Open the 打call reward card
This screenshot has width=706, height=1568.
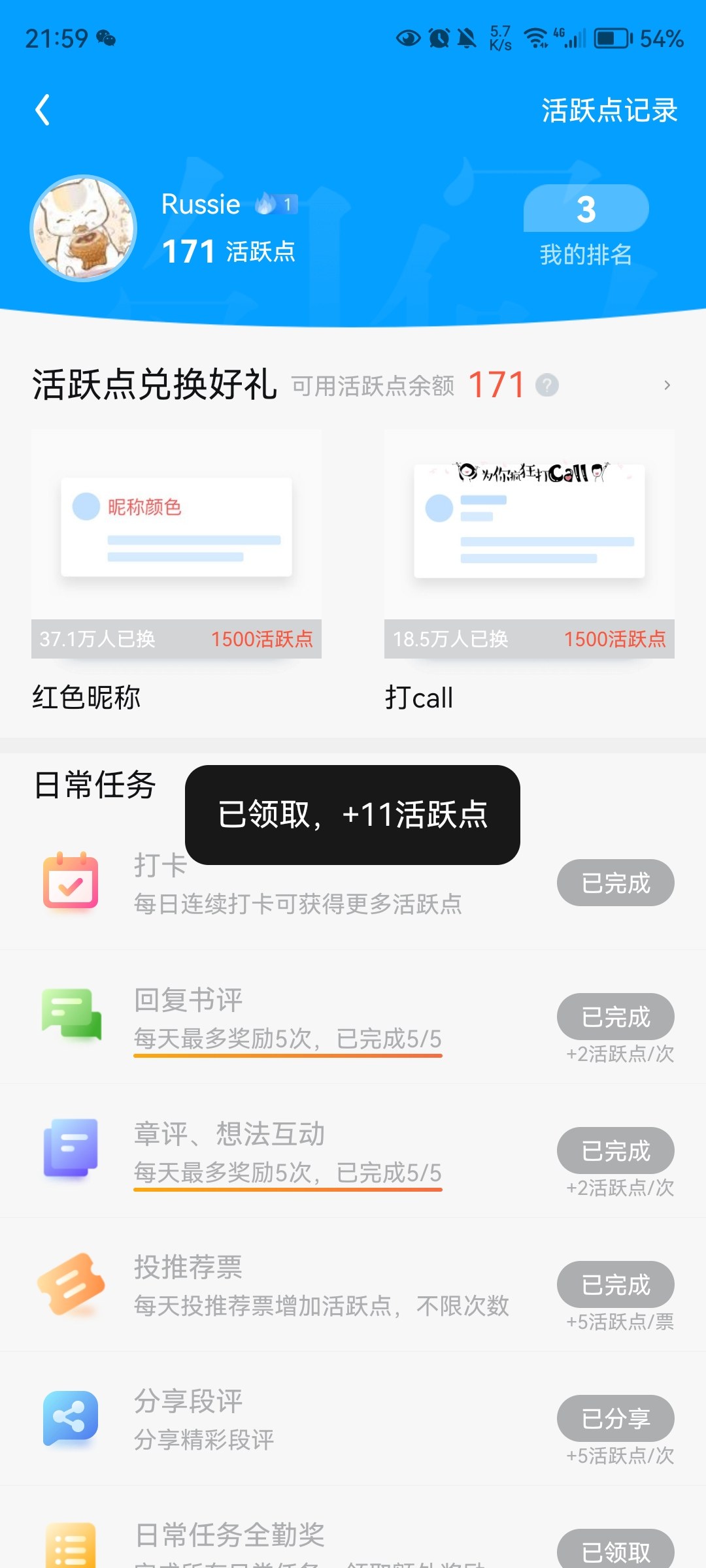pos(529,568)
